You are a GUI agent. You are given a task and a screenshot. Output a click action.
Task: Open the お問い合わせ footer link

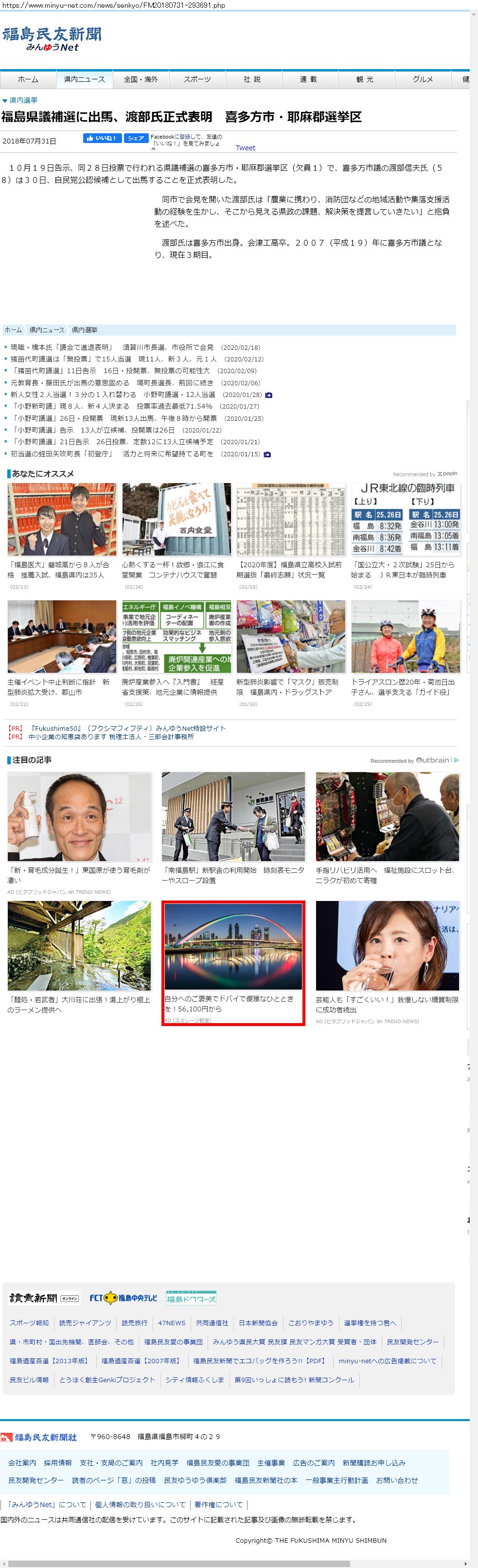396,1480
